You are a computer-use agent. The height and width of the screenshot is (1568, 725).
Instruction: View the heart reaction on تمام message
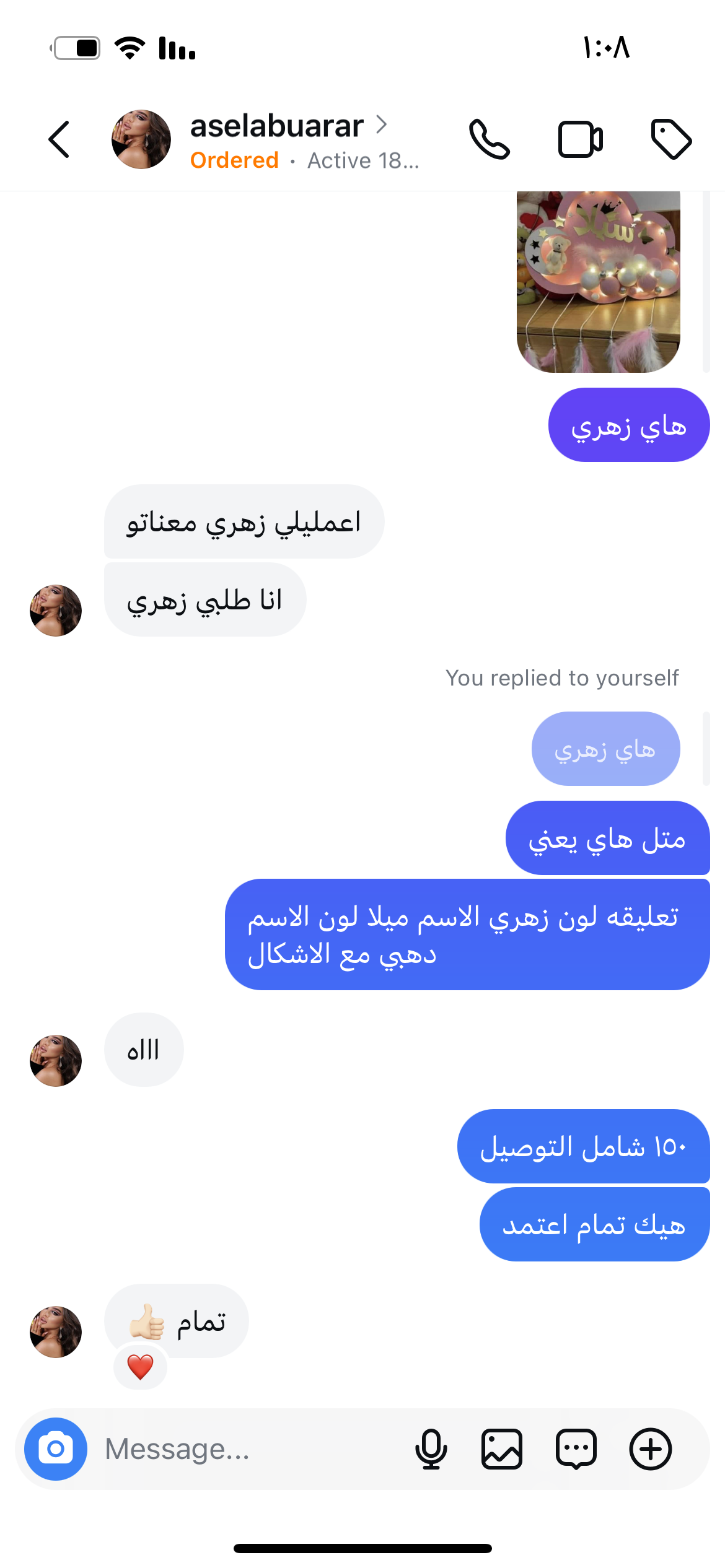[141, 1367]
